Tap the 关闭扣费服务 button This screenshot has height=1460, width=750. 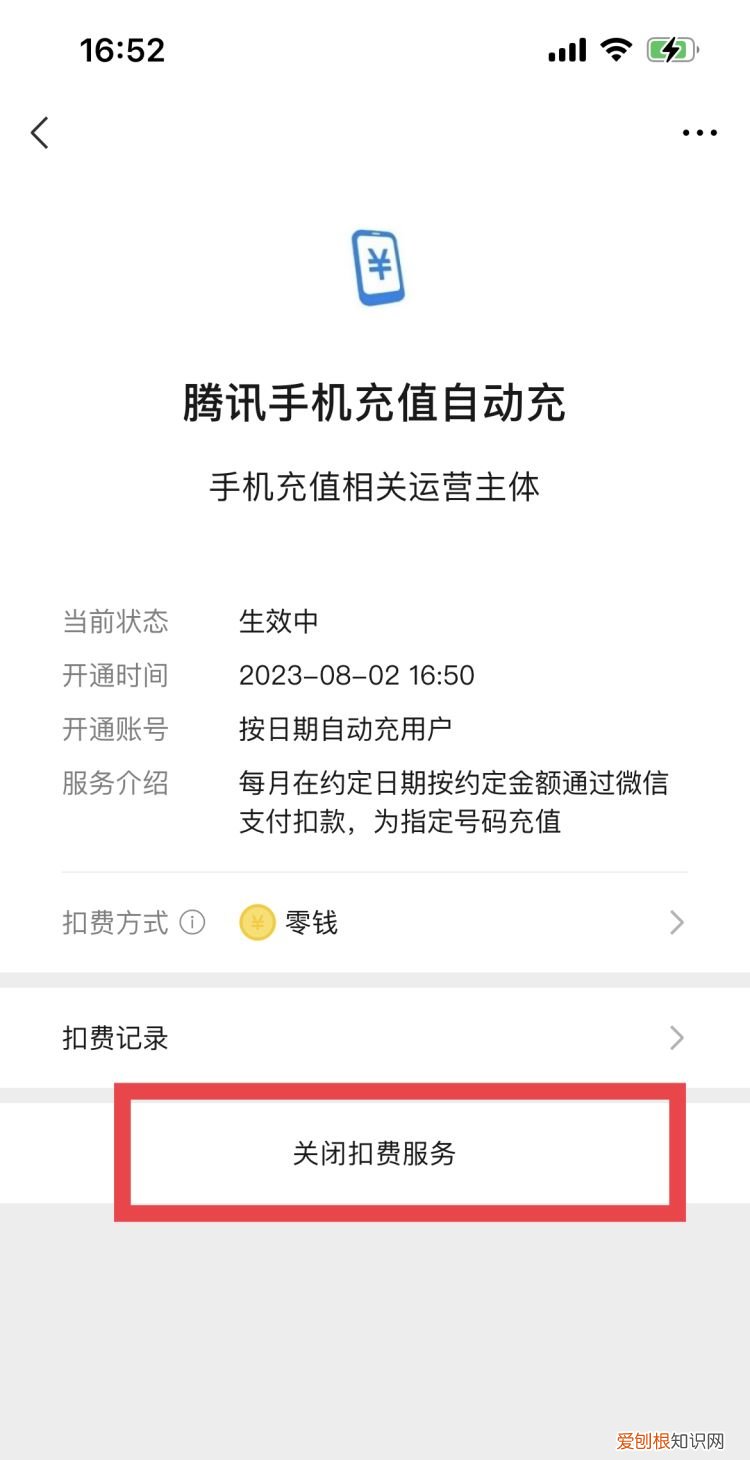coord(375,1153)
